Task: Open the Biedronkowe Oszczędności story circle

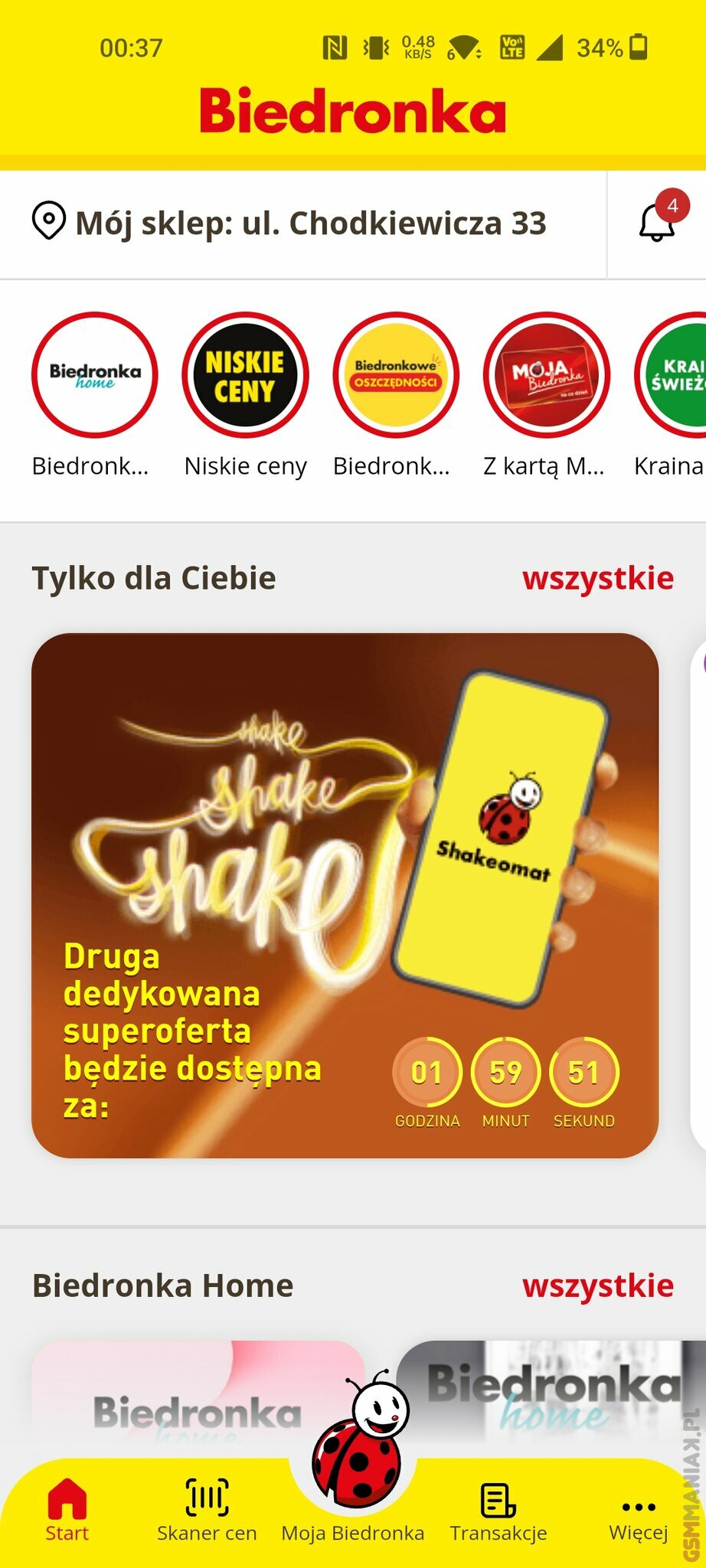Action: tap(396, 375)
